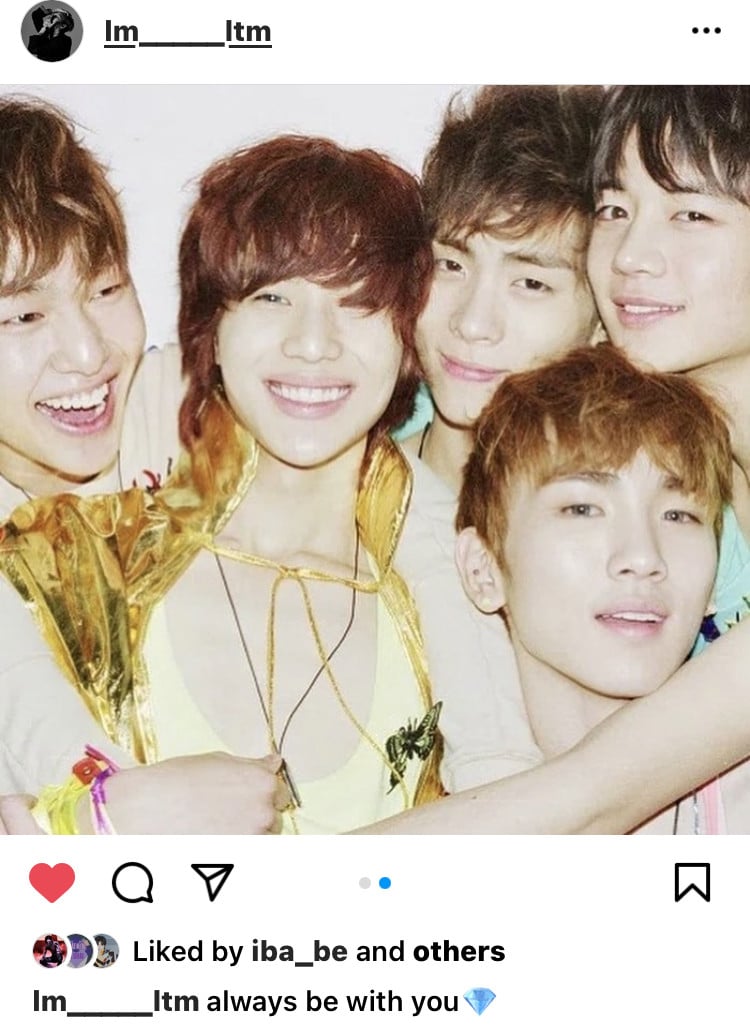
Task: Open lm_____ltm username in the caption
Action: [x=116, y=1000]
